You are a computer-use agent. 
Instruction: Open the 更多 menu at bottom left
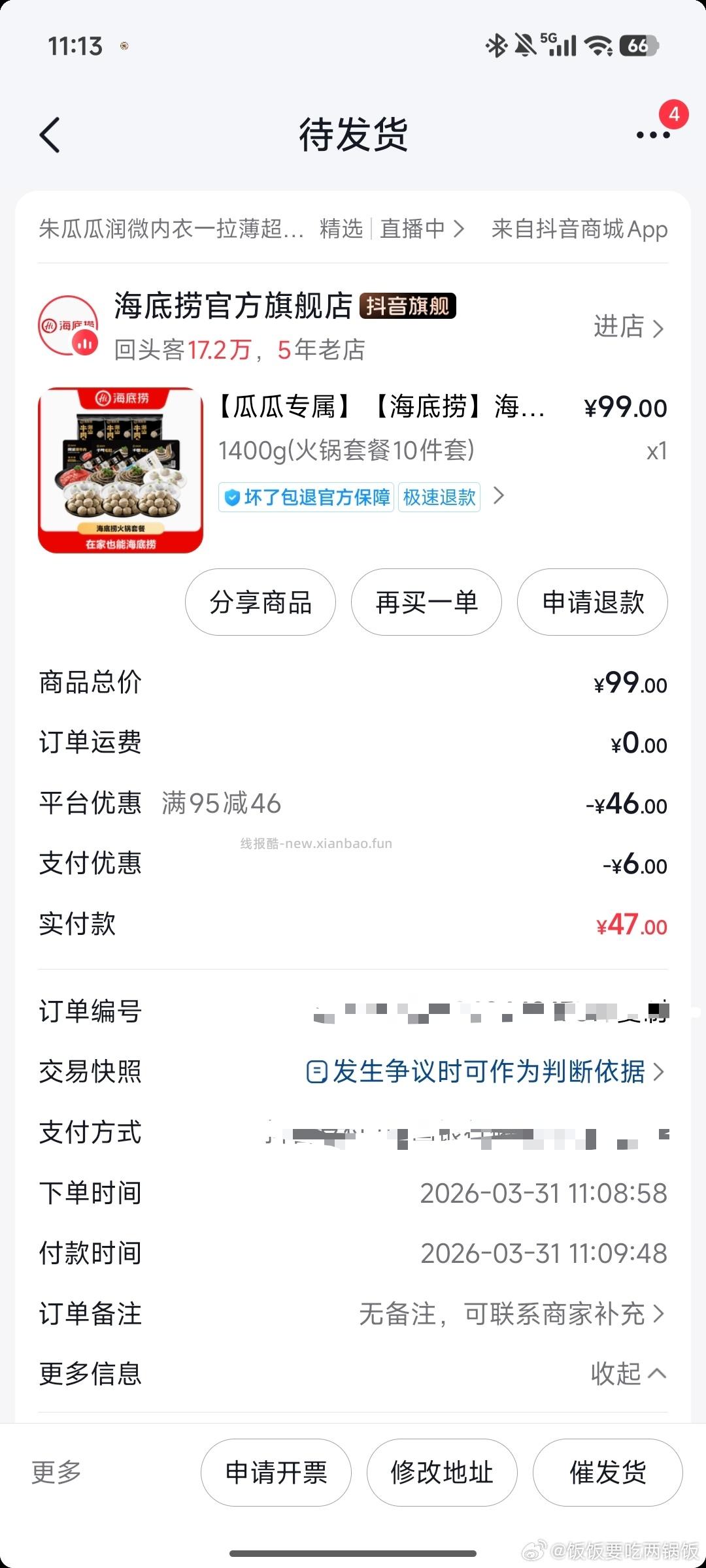pos(55,1473)
